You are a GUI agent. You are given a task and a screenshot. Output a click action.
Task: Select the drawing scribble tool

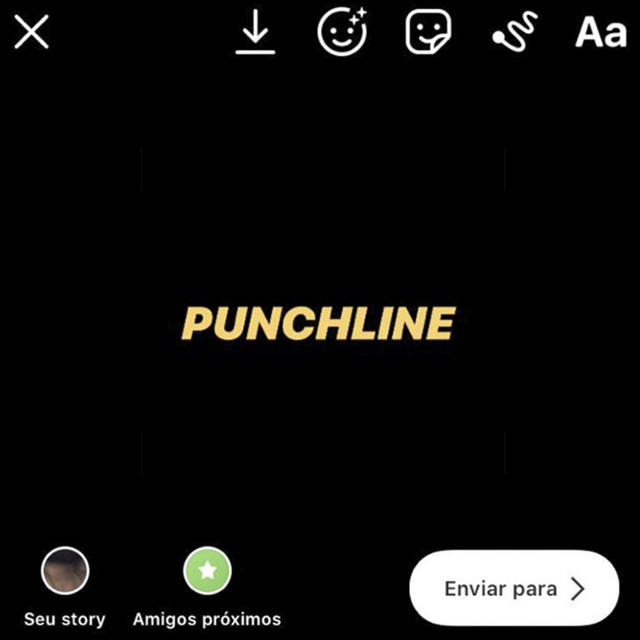[515, 33]
